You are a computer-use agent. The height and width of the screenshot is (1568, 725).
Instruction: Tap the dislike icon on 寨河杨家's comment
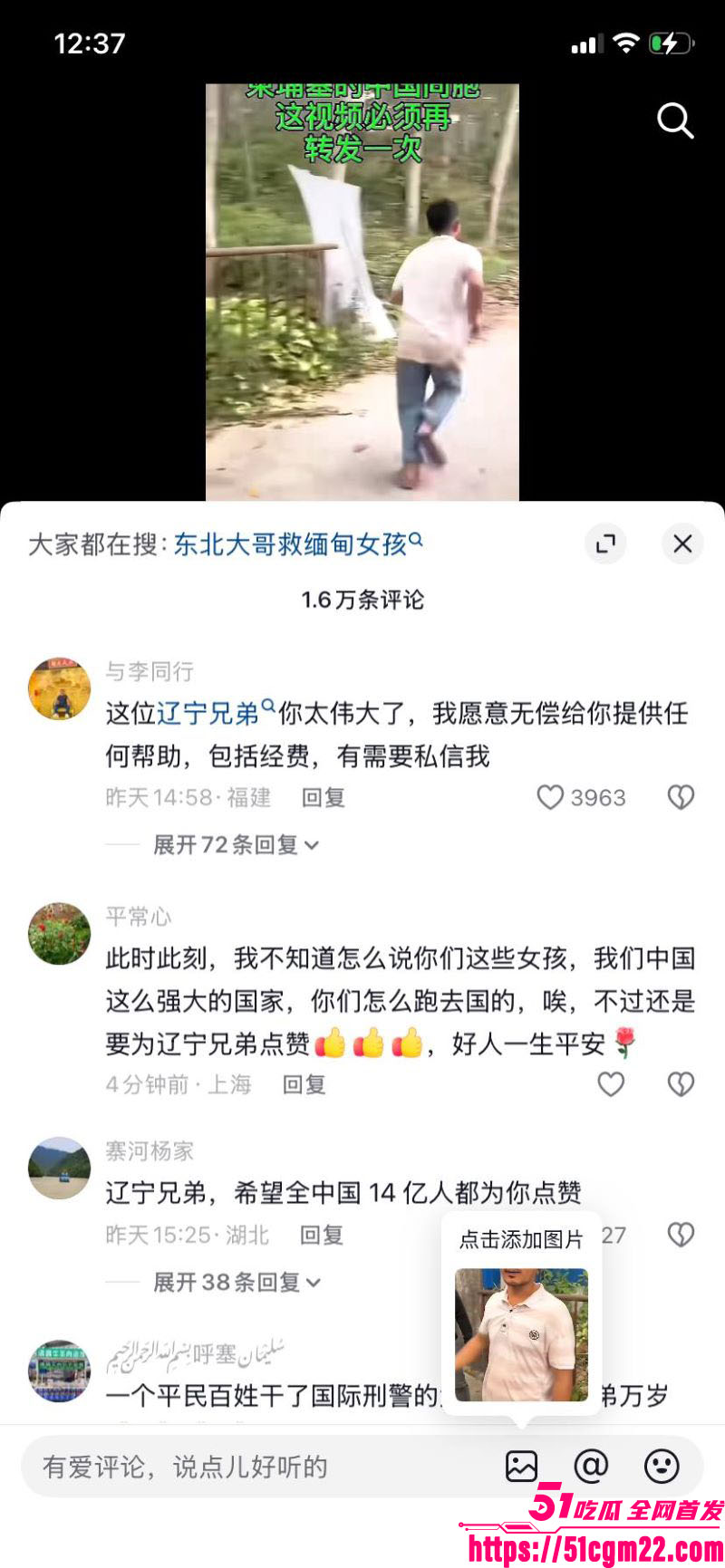[x=681, y=1233]
